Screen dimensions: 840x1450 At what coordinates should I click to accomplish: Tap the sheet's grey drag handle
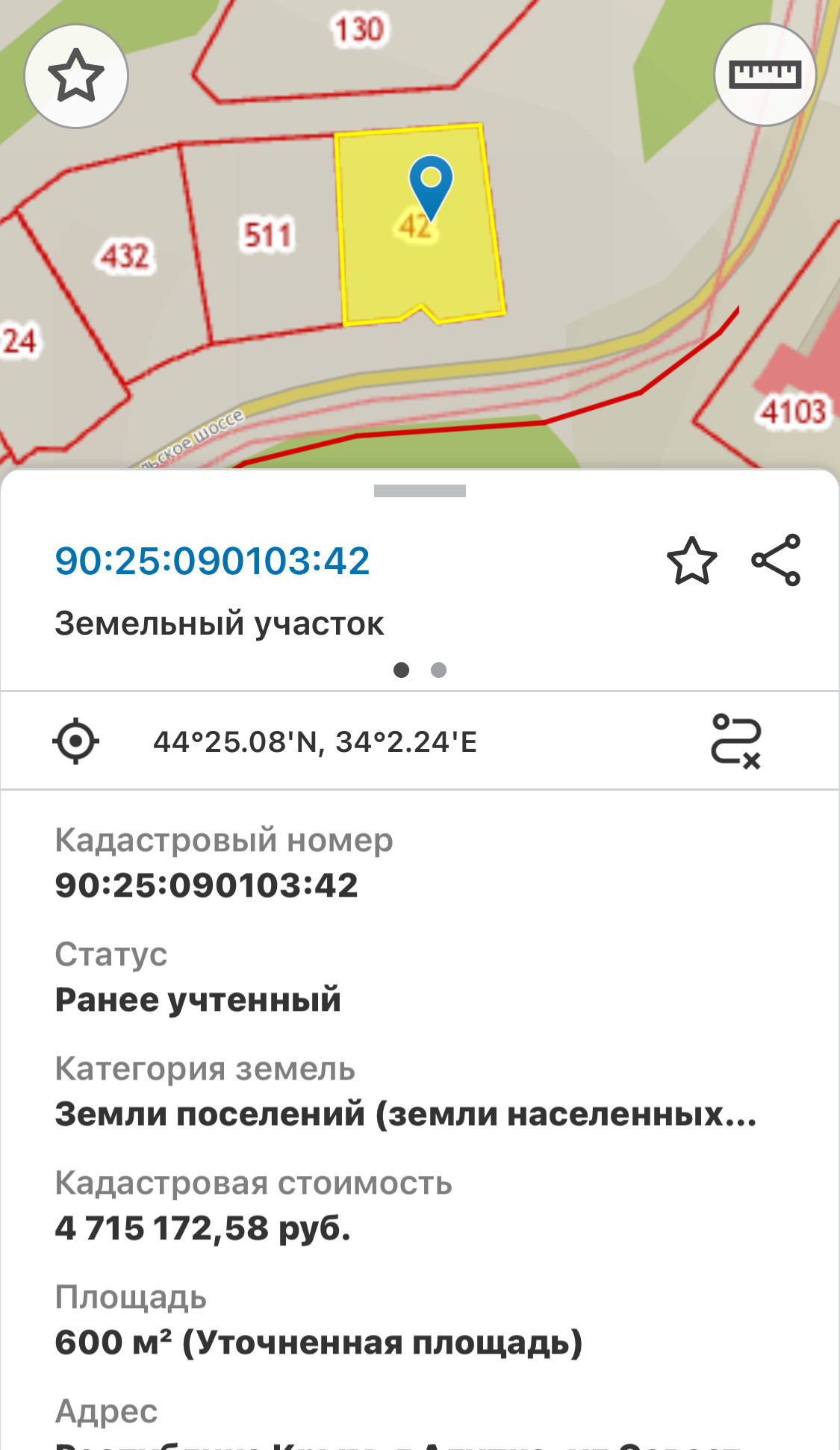420,491
